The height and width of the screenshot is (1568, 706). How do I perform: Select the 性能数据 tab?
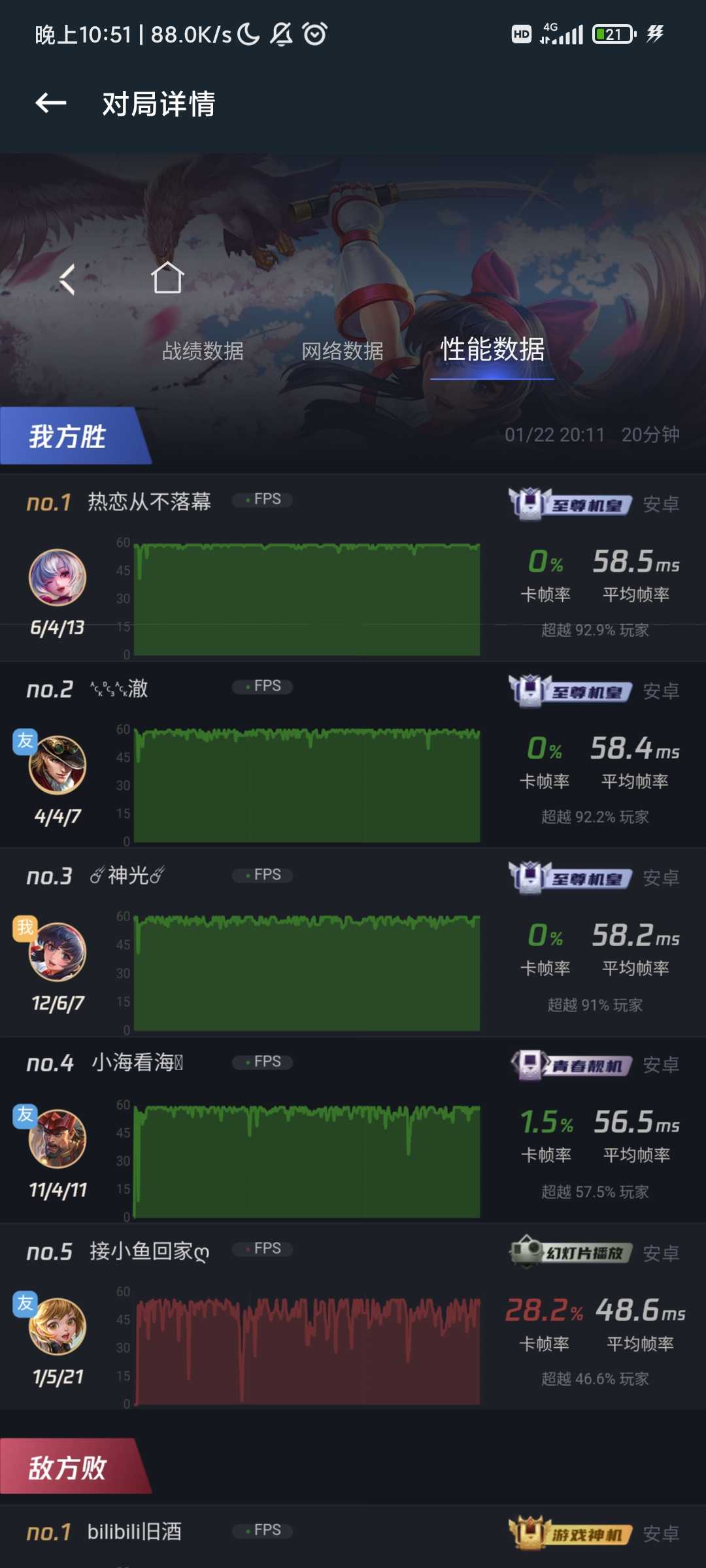492,350
